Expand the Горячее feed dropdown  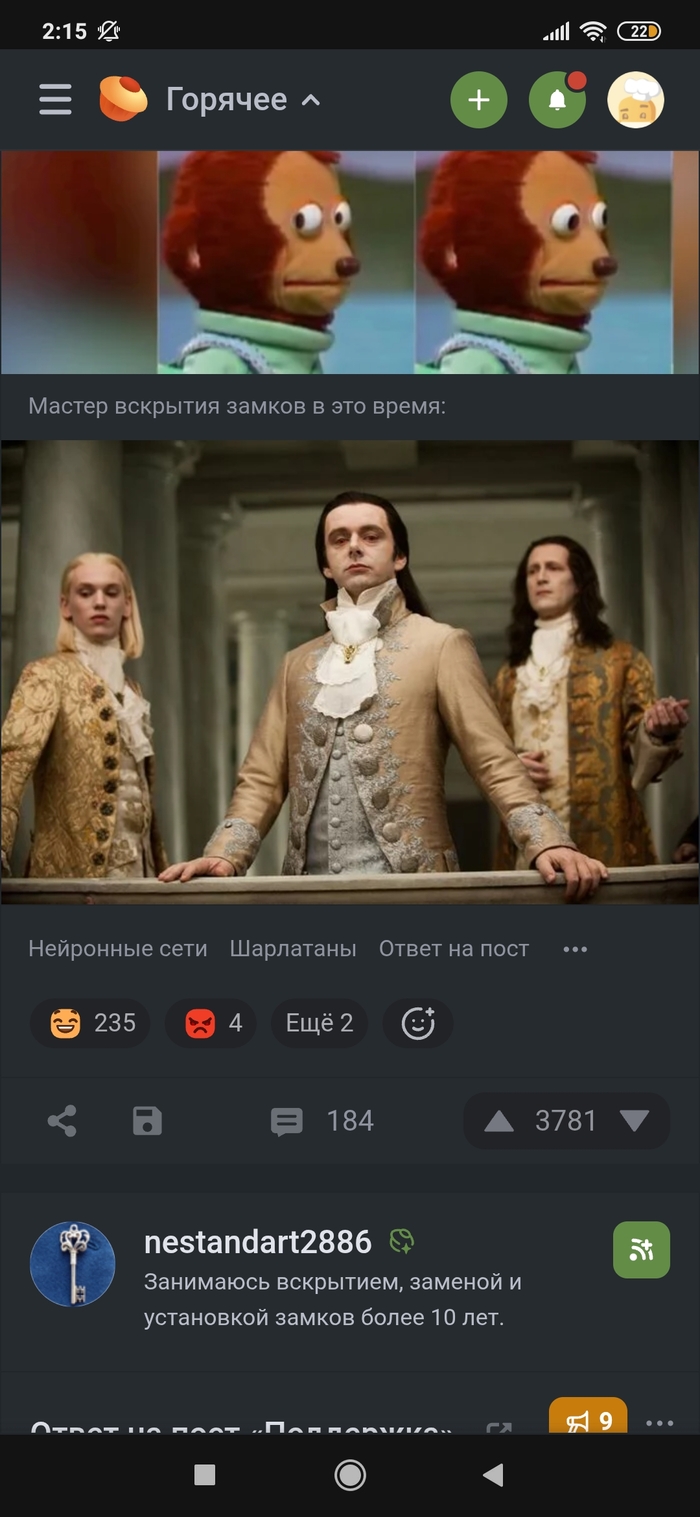pos(243,100)
